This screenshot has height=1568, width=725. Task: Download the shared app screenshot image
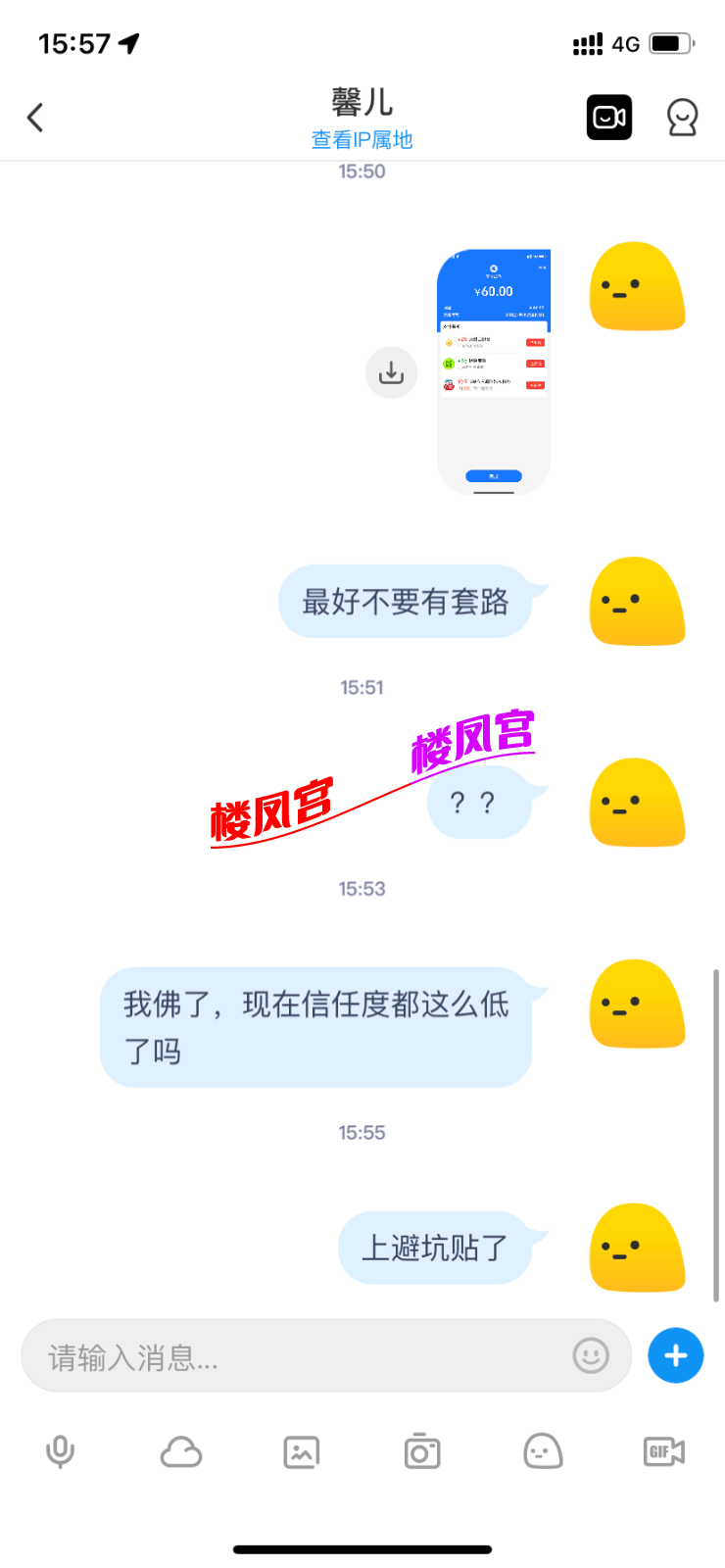(x=391, y=372)
